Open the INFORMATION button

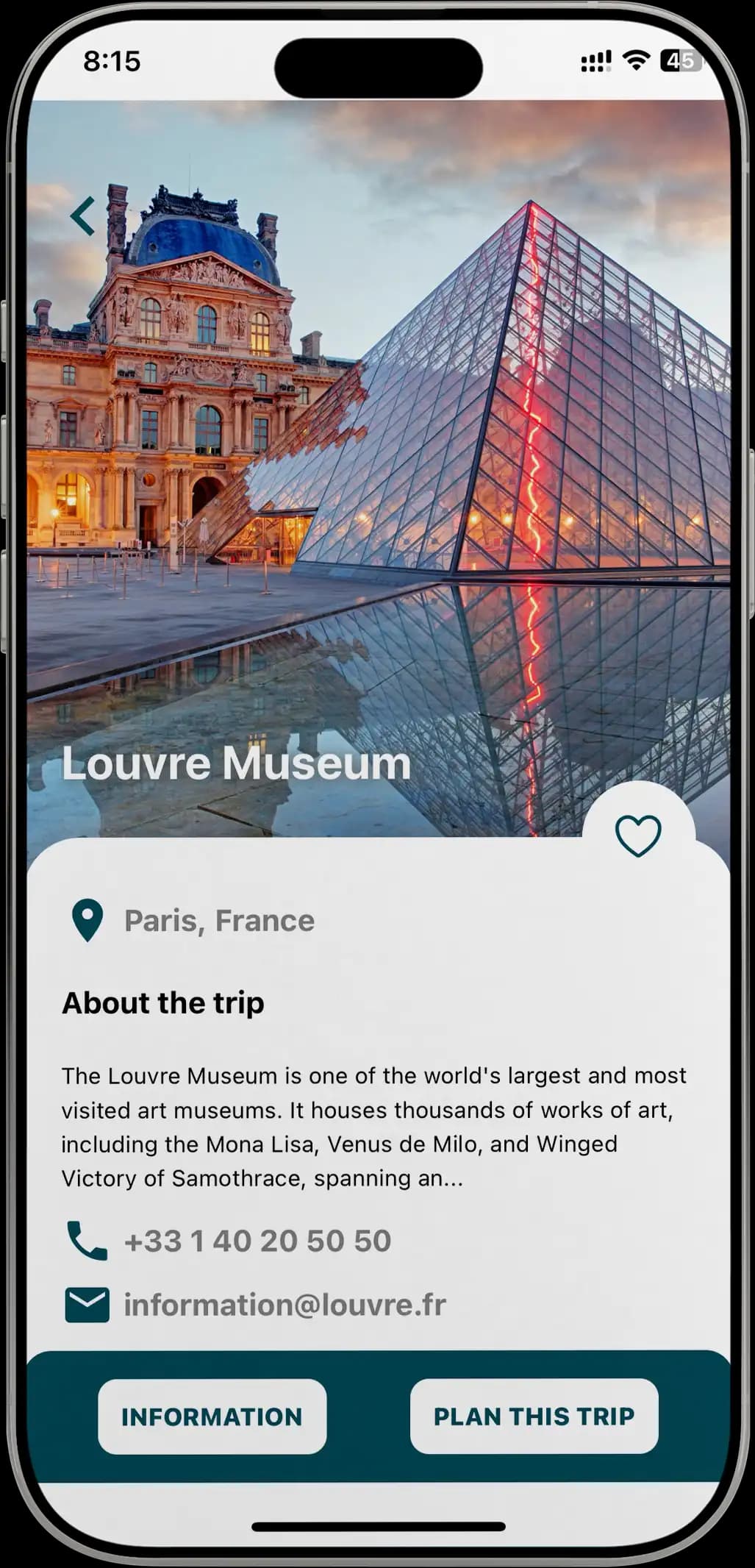212,1416
